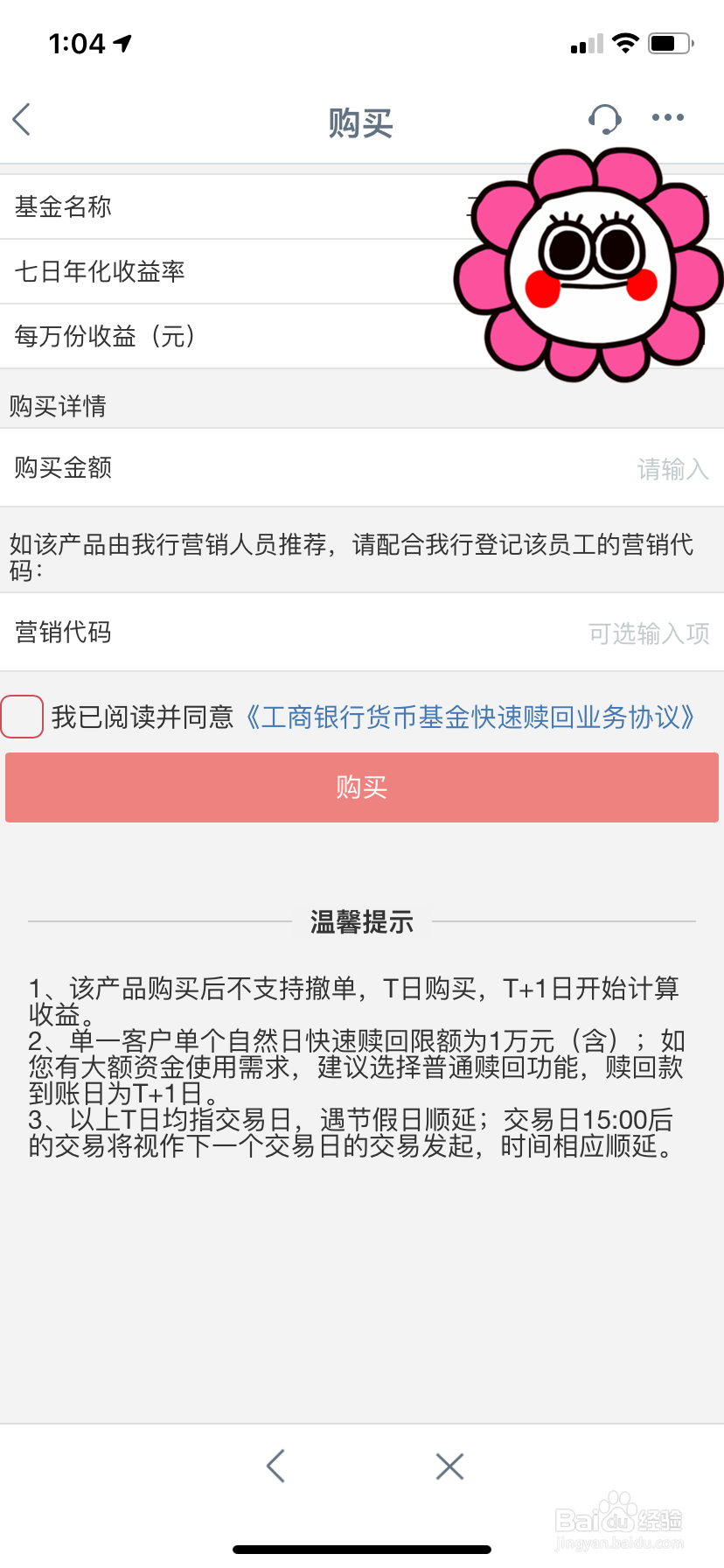Screen dimensions: 724x1568
Task: Tap the 购买详情 section header
Action: point(57,404)
